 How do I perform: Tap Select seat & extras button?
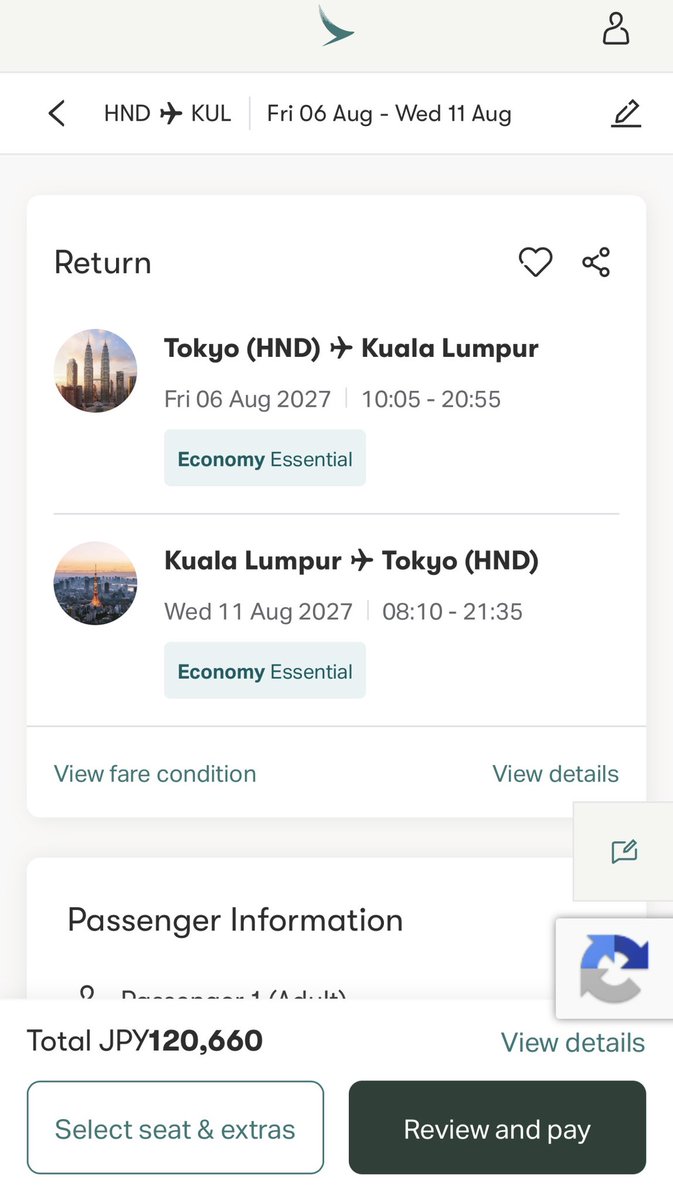tap(175, 1127)
